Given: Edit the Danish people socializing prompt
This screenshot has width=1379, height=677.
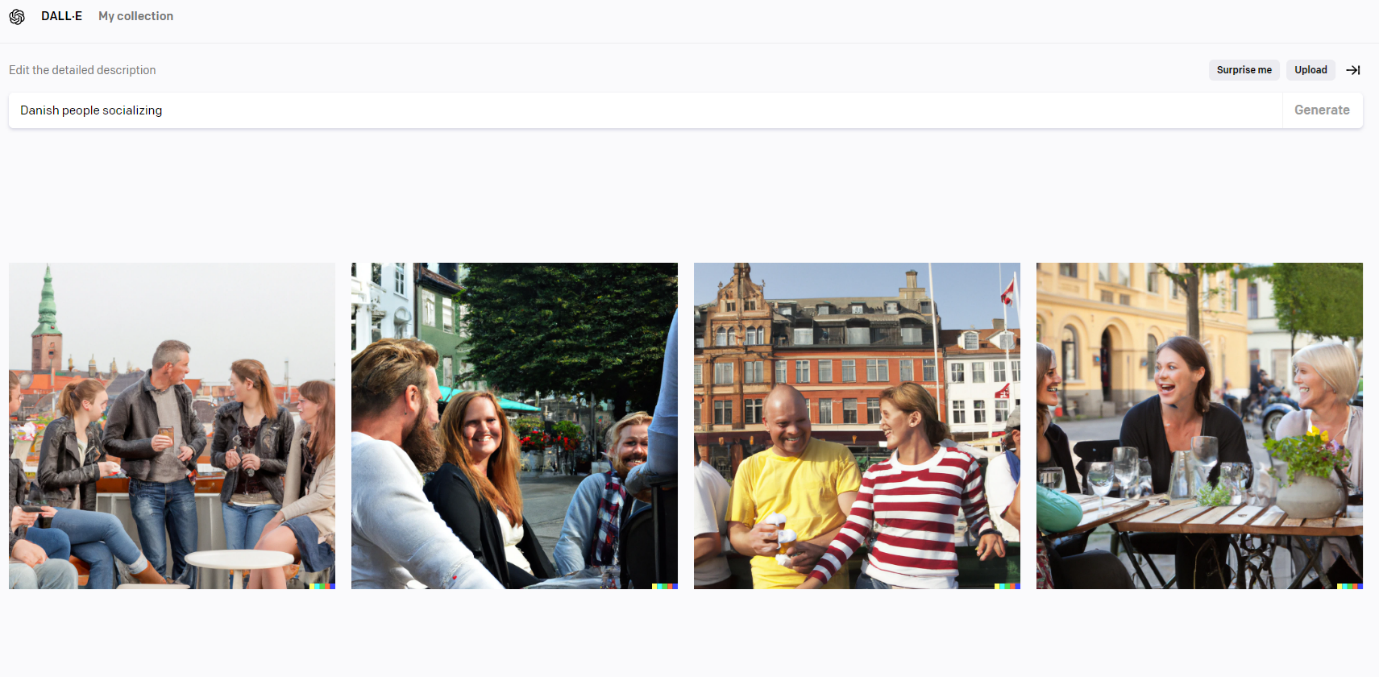Looking at the screenshot, I should [x=640, y=110].
